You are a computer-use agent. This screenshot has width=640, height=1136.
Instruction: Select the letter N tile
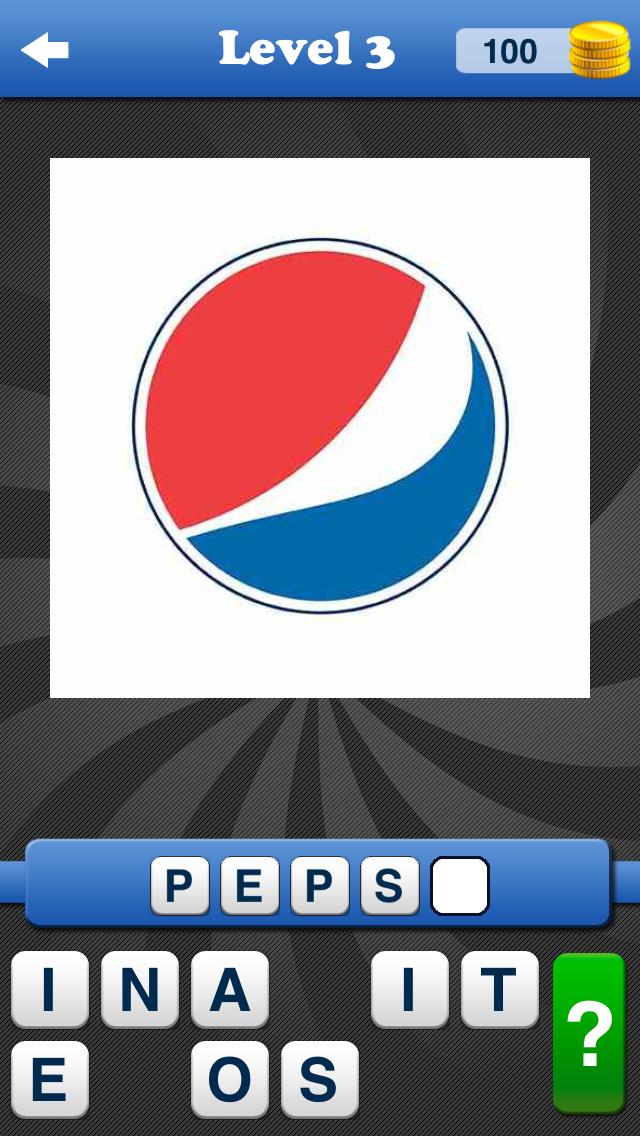(x=139, y=989)
